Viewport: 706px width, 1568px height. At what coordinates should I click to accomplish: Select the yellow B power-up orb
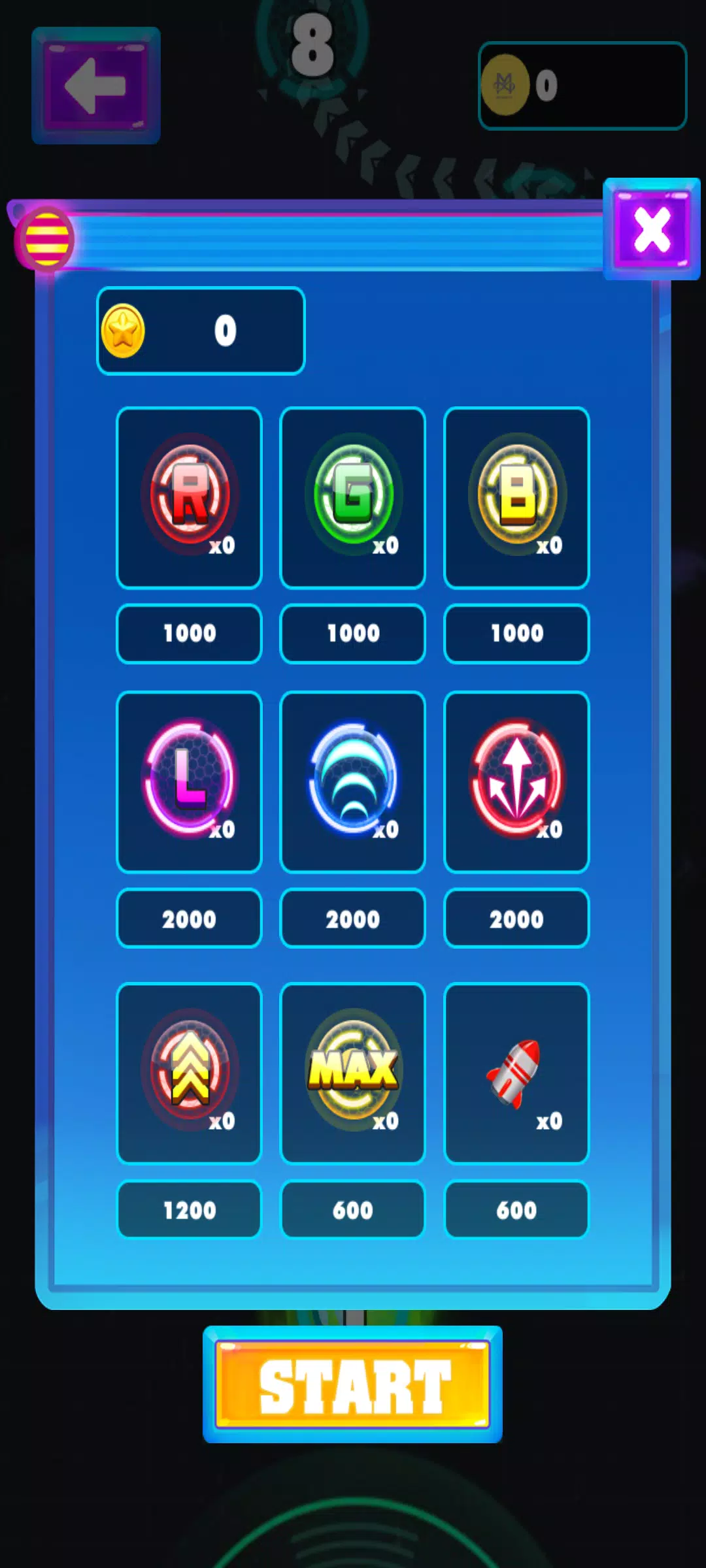pyautogui.click(x=516, y=497)
